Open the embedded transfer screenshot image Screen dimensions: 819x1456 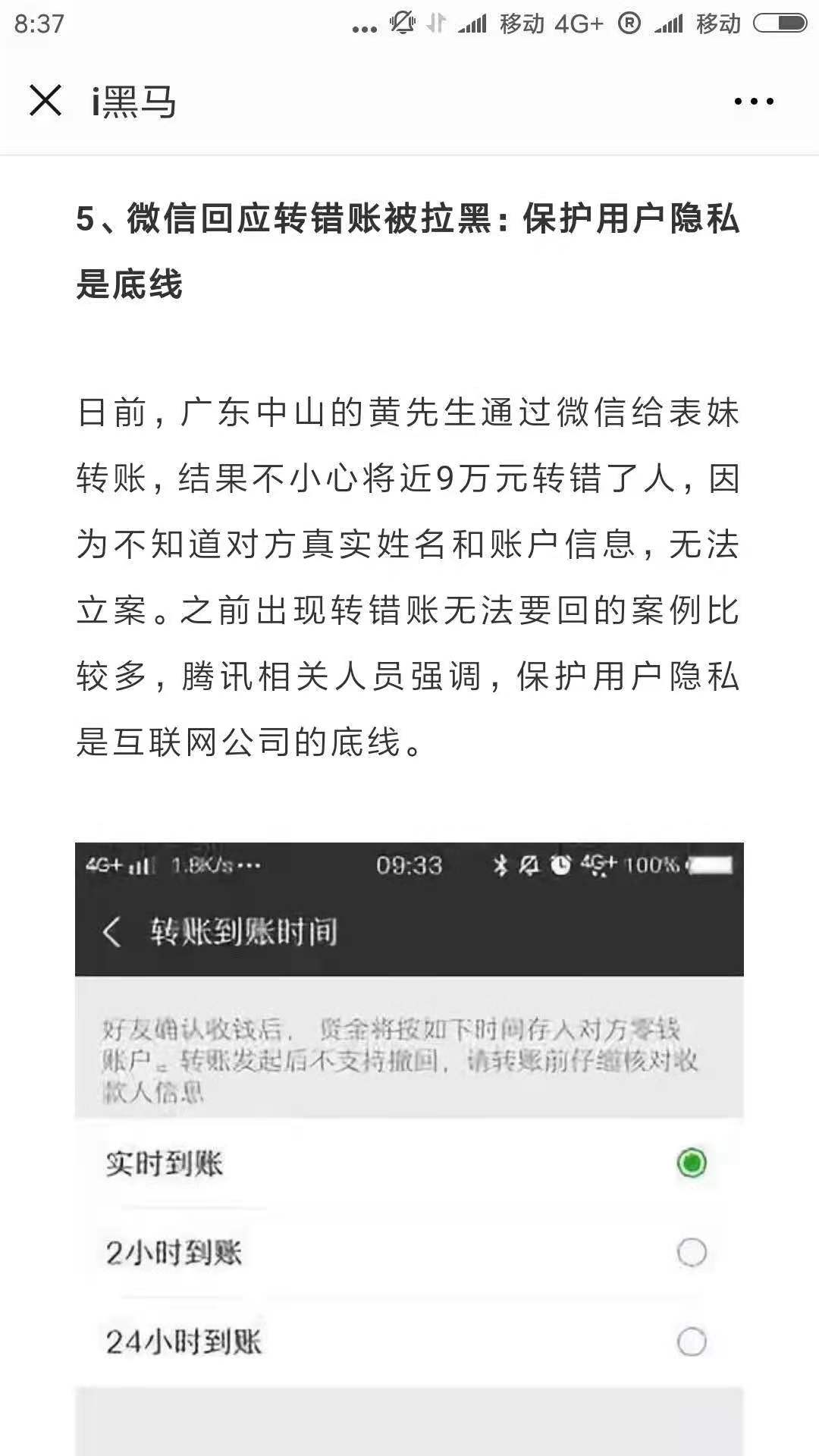409,1148
